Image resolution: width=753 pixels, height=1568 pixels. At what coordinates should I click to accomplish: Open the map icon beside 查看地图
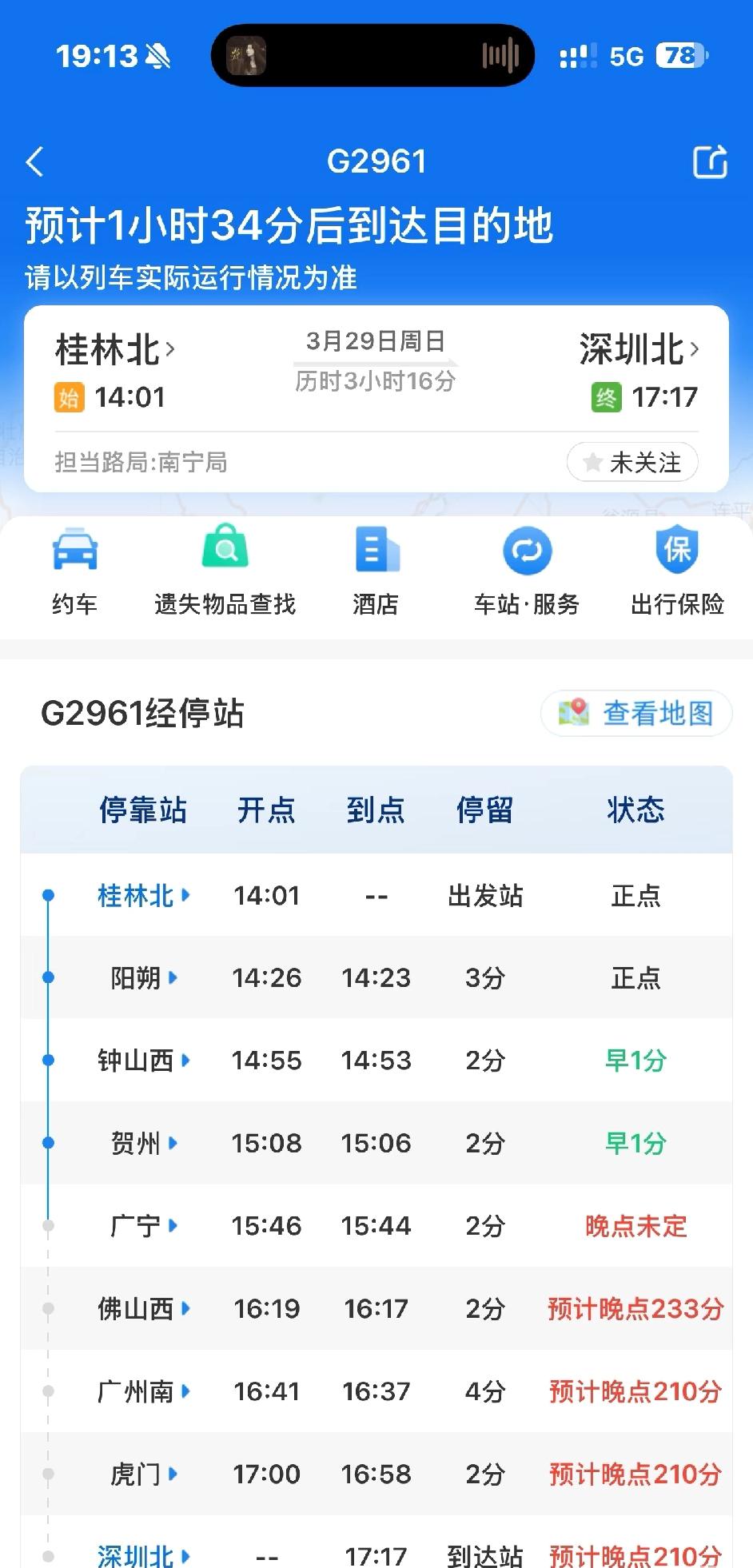(573, 714)
